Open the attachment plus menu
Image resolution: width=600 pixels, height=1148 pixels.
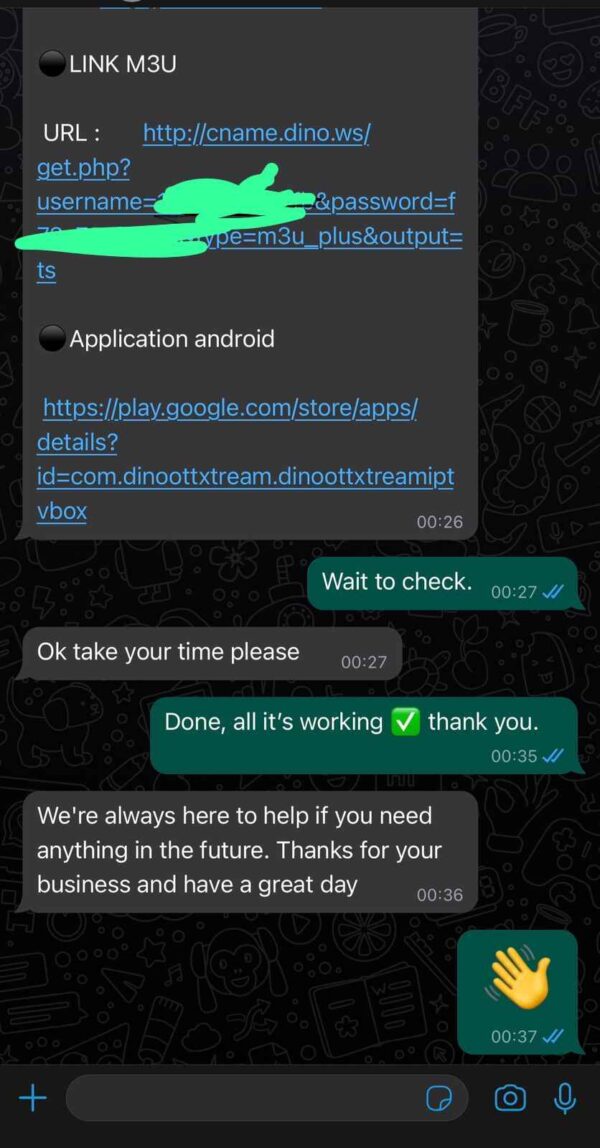click(x=33, y=1099)
